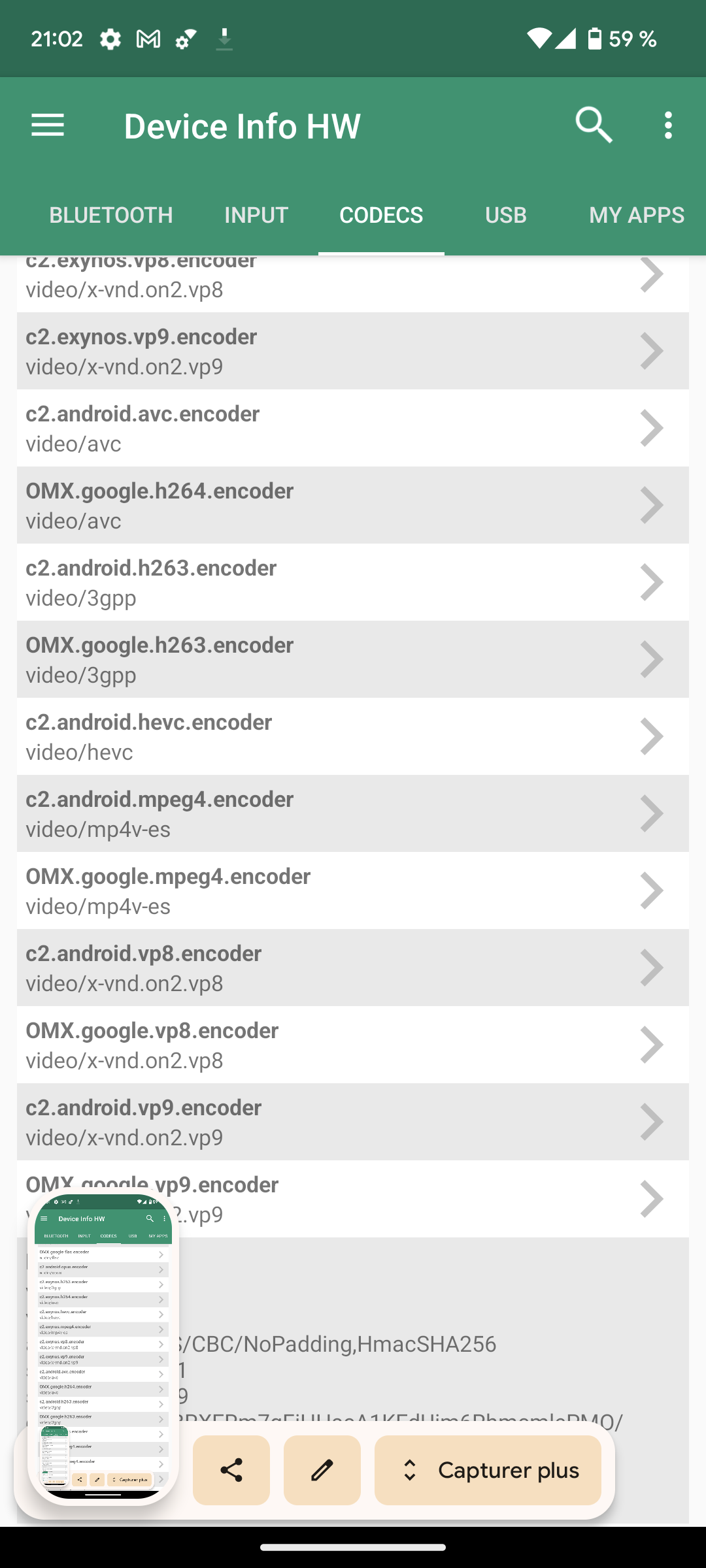
Task: View OMX.google.h263.encoder details
Action: [353, 660]
